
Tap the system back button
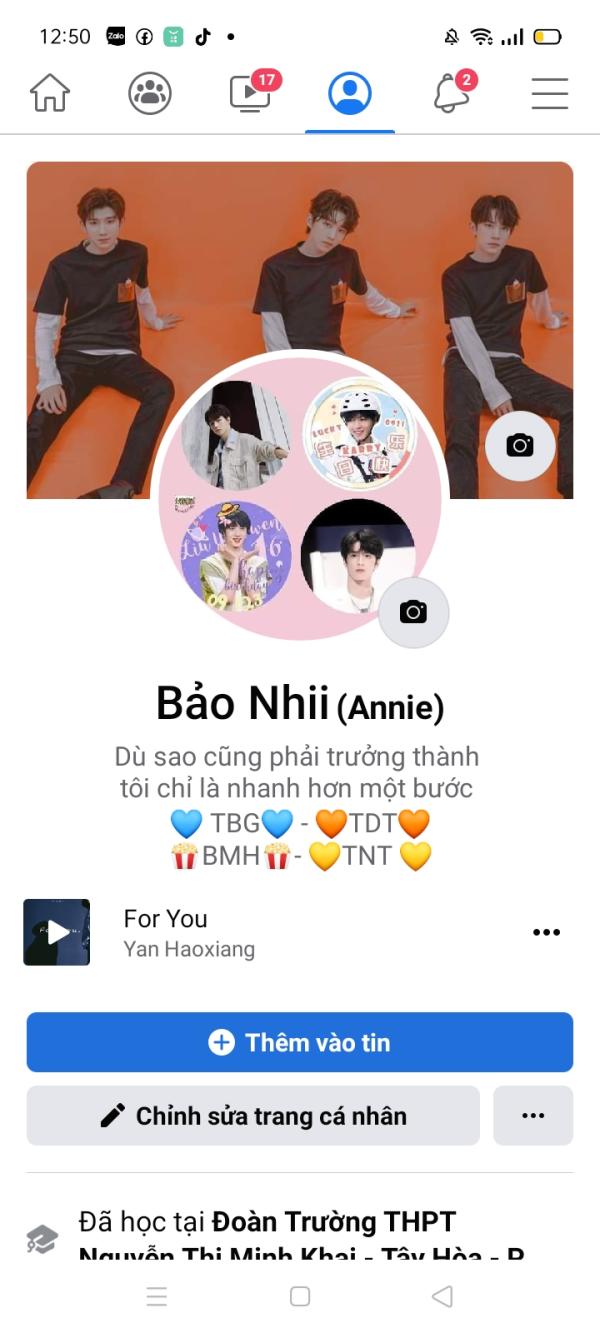coord(442,1296)
